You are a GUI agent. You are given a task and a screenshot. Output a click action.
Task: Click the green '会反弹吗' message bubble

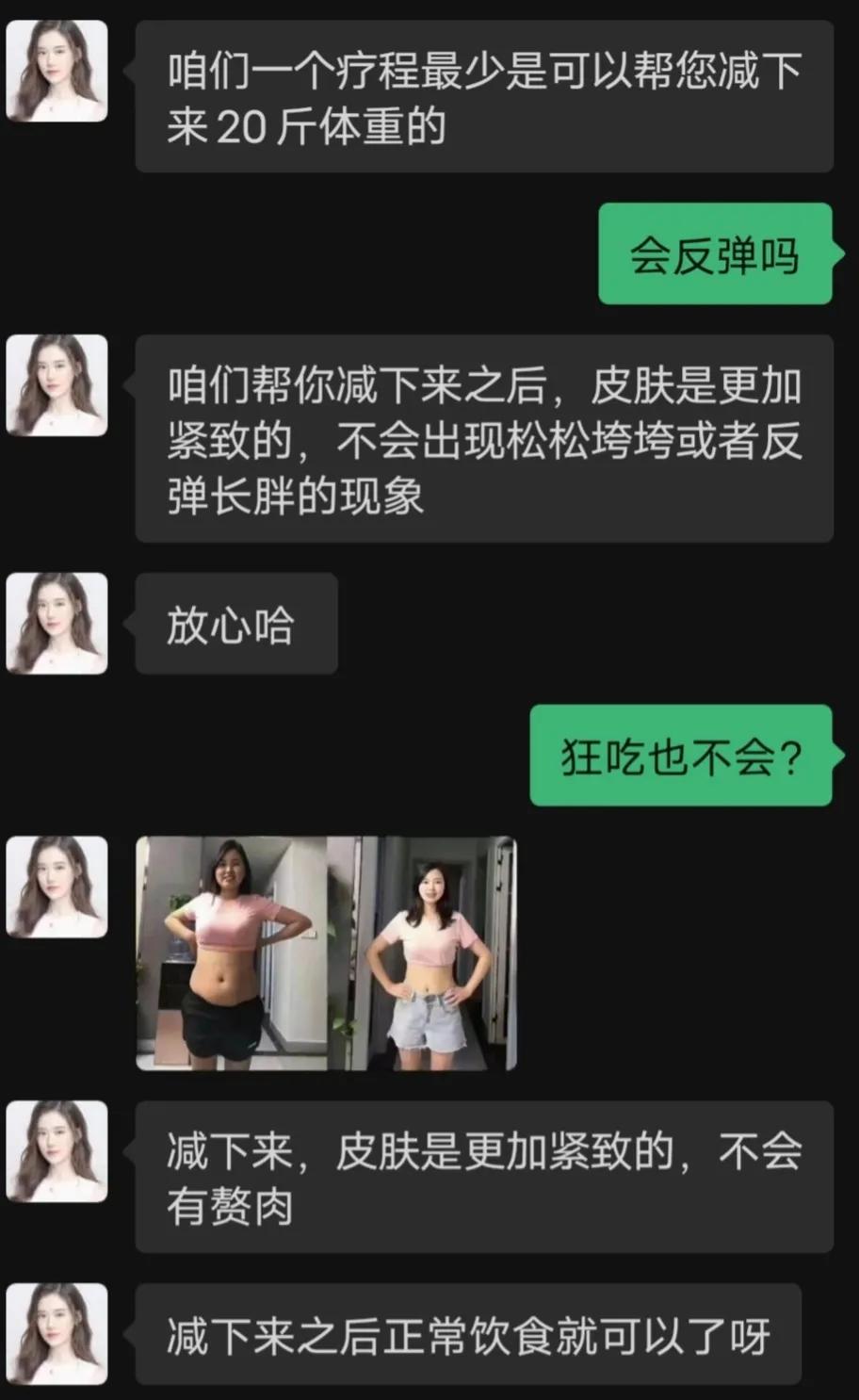pos(716,253)
